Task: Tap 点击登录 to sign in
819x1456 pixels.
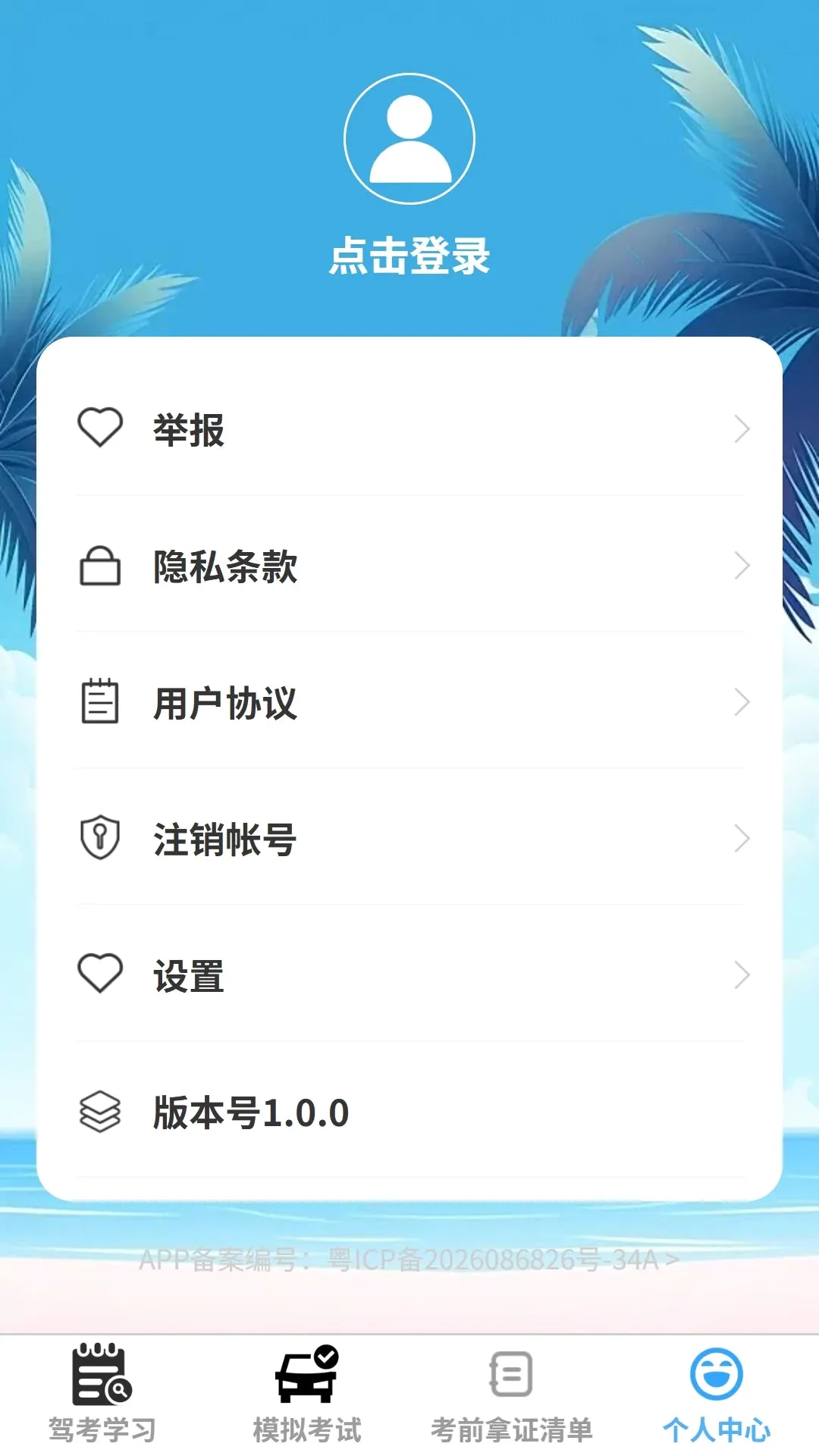Action: coord(409,256)
